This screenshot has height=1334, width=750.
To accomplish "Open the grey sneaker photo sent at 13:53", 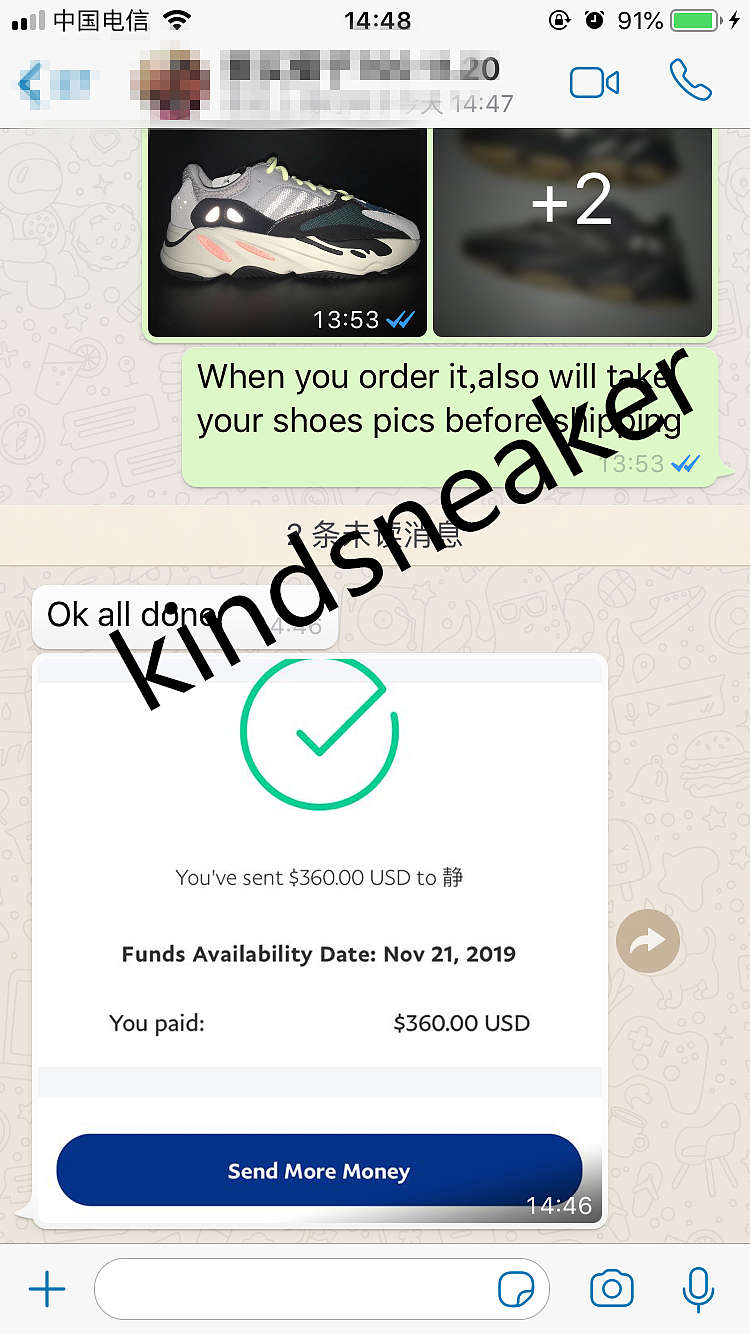I will [288, 232].
